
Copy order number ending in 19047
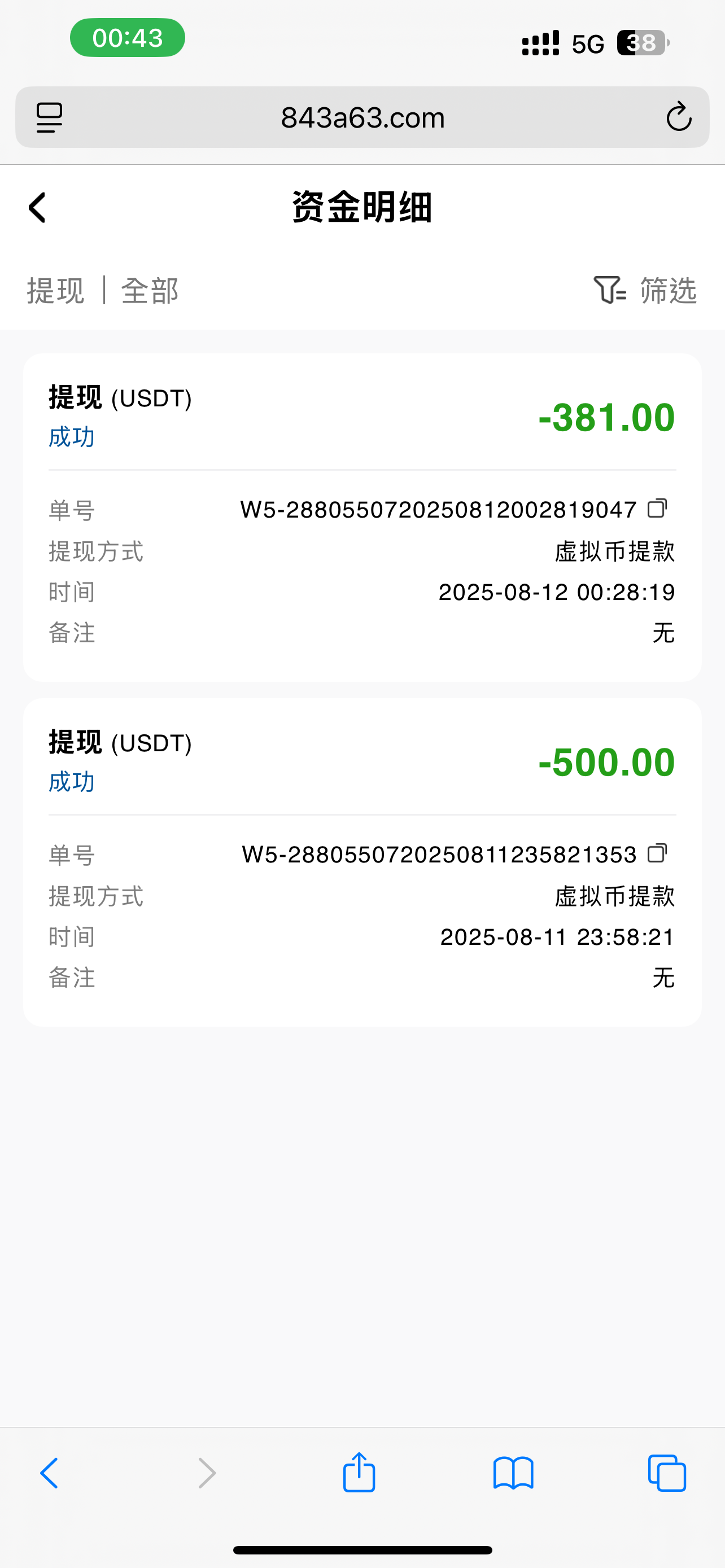pyautogui.click(x=657, y=508)
